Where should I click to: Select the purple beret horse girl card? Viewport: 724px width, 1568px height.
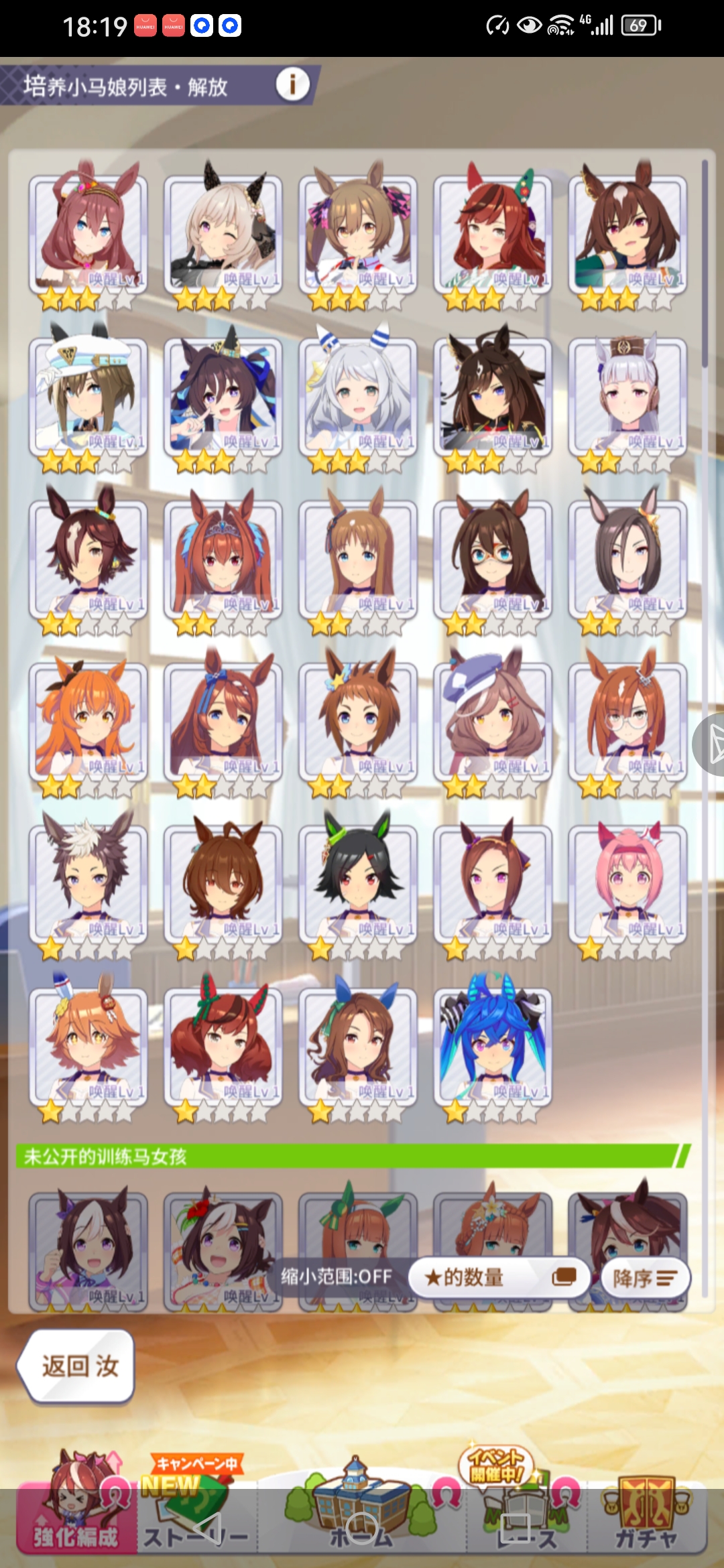pyautogui.click(x=493, y=720)
